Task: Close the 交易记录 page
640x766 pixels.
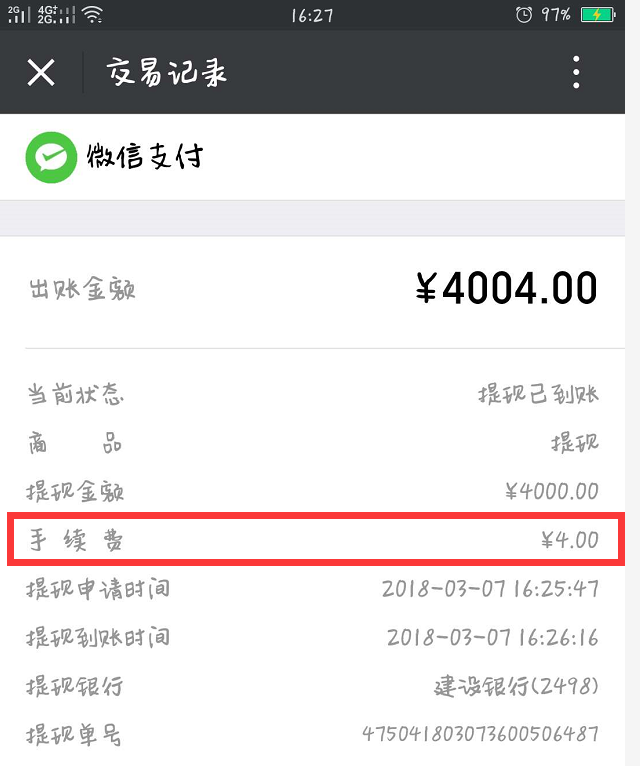Action: pyautogui.click(x=41, y=72)
